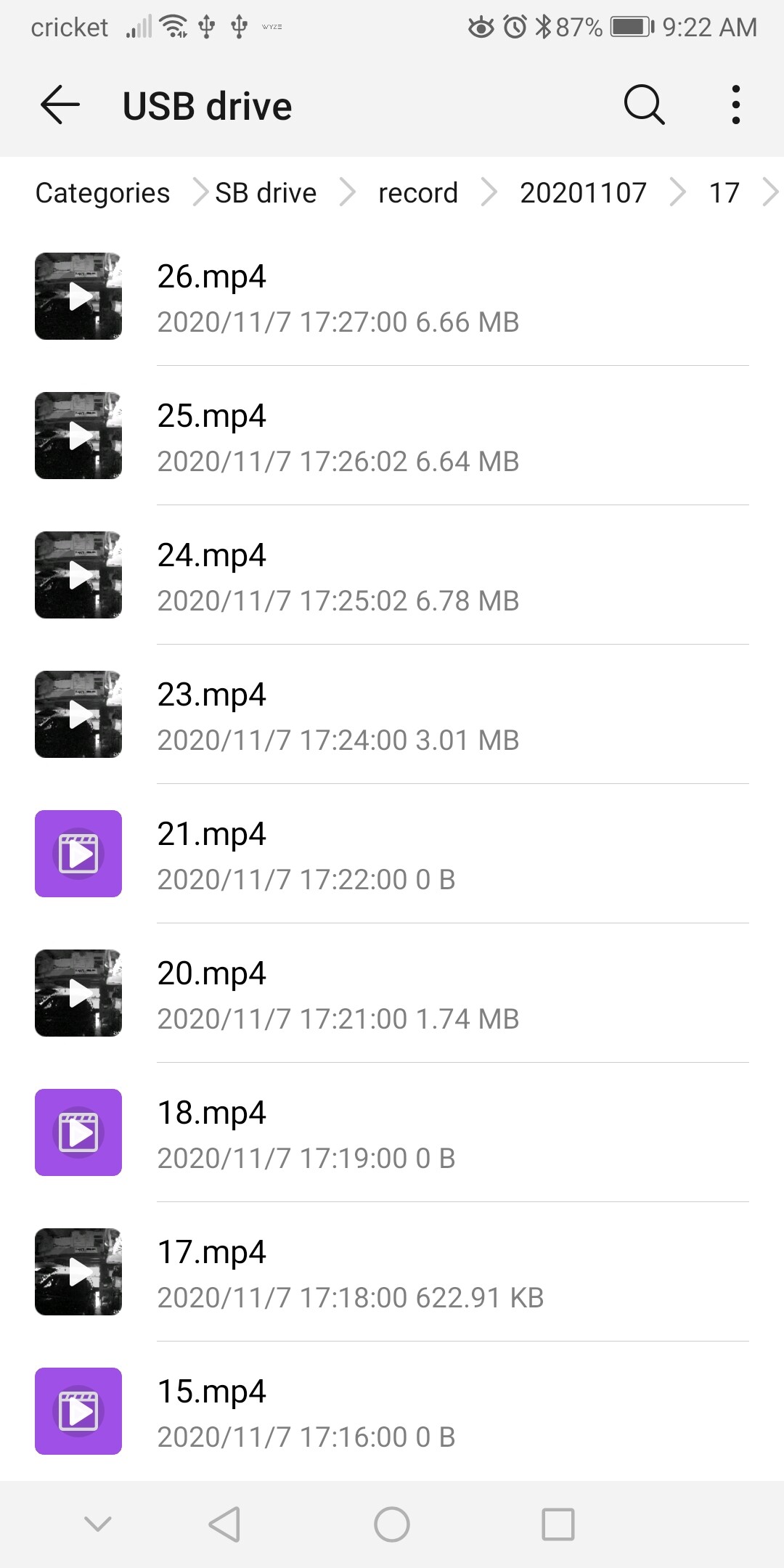
Task: Navigate to the record folder breadcrumb
Action: [418, 193]
